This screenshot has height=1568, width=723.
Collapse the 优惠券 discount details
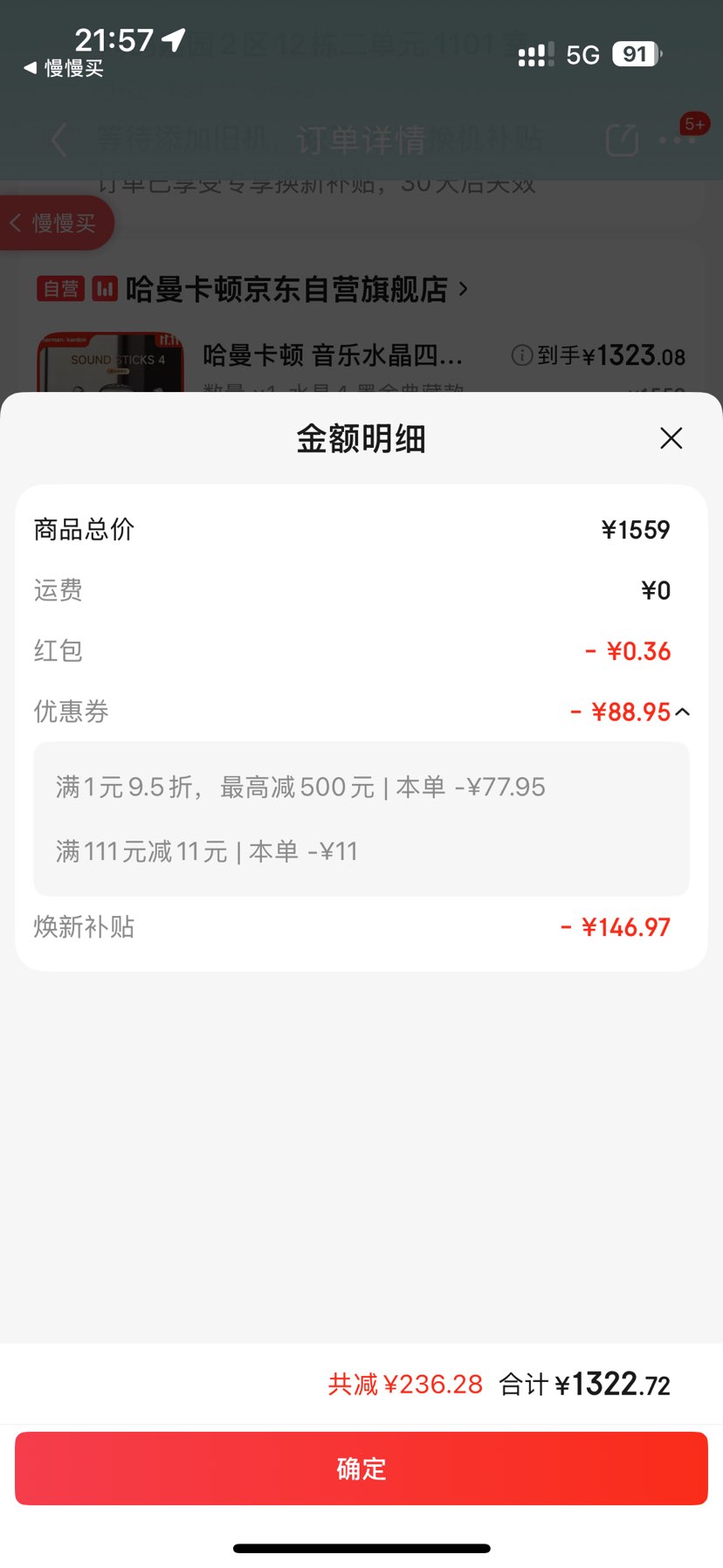point(683,712)
